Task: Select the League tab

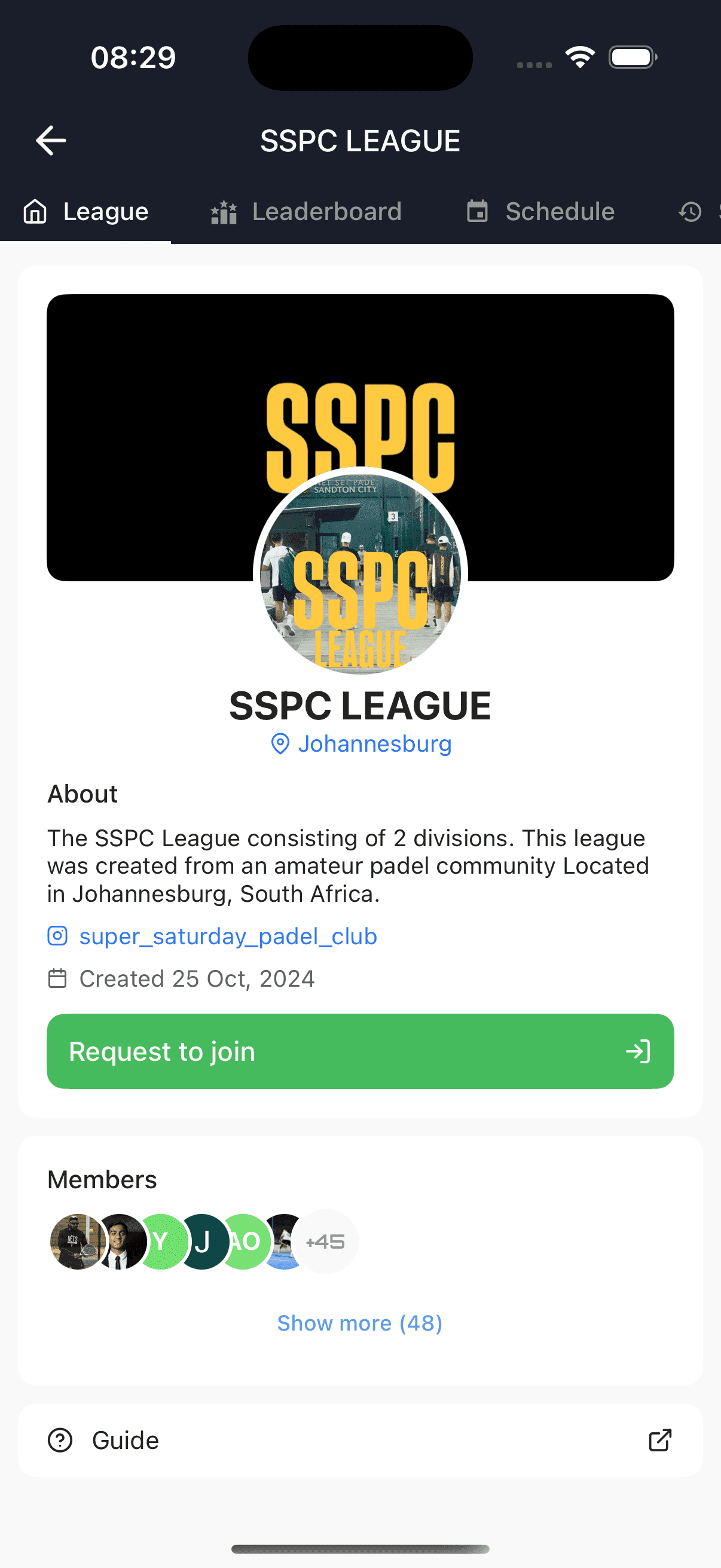Action: point(85,212)
